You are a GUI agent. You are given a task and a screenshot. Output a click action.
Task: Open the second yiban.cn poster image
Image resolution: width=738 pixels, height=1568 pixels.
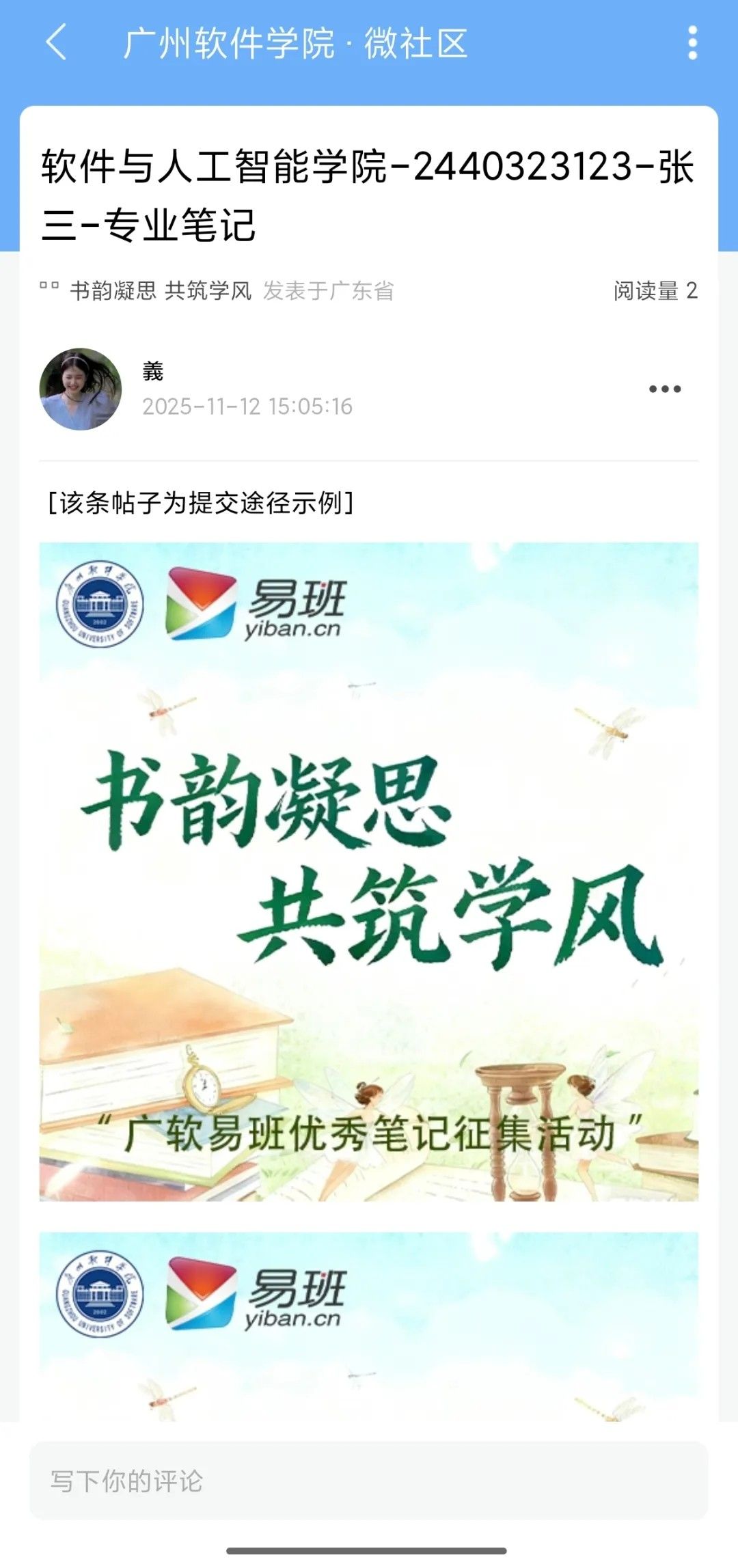pyautogui.click(x=369, y=1327)
